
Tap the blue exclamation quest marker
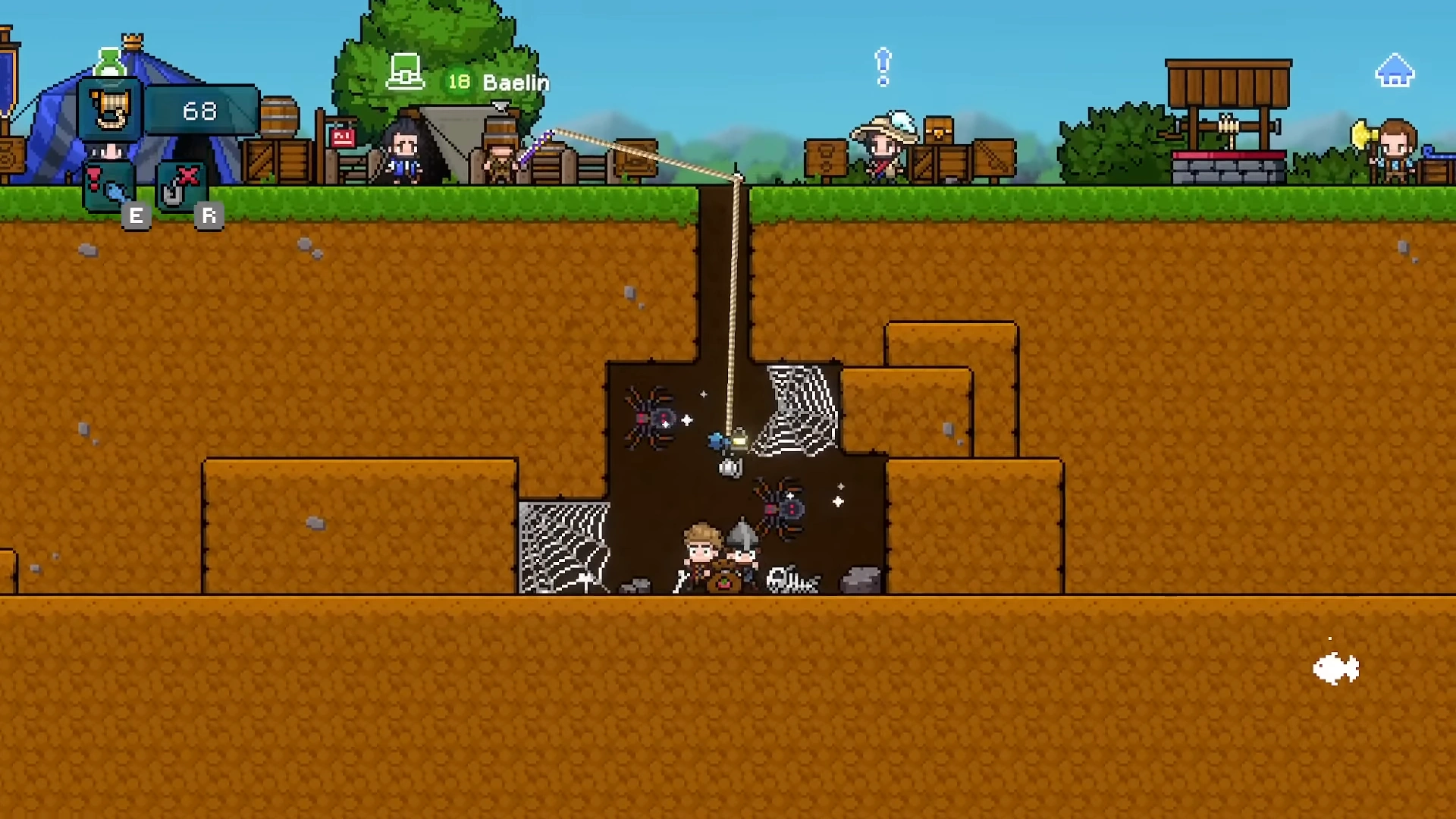coord(883,67)
